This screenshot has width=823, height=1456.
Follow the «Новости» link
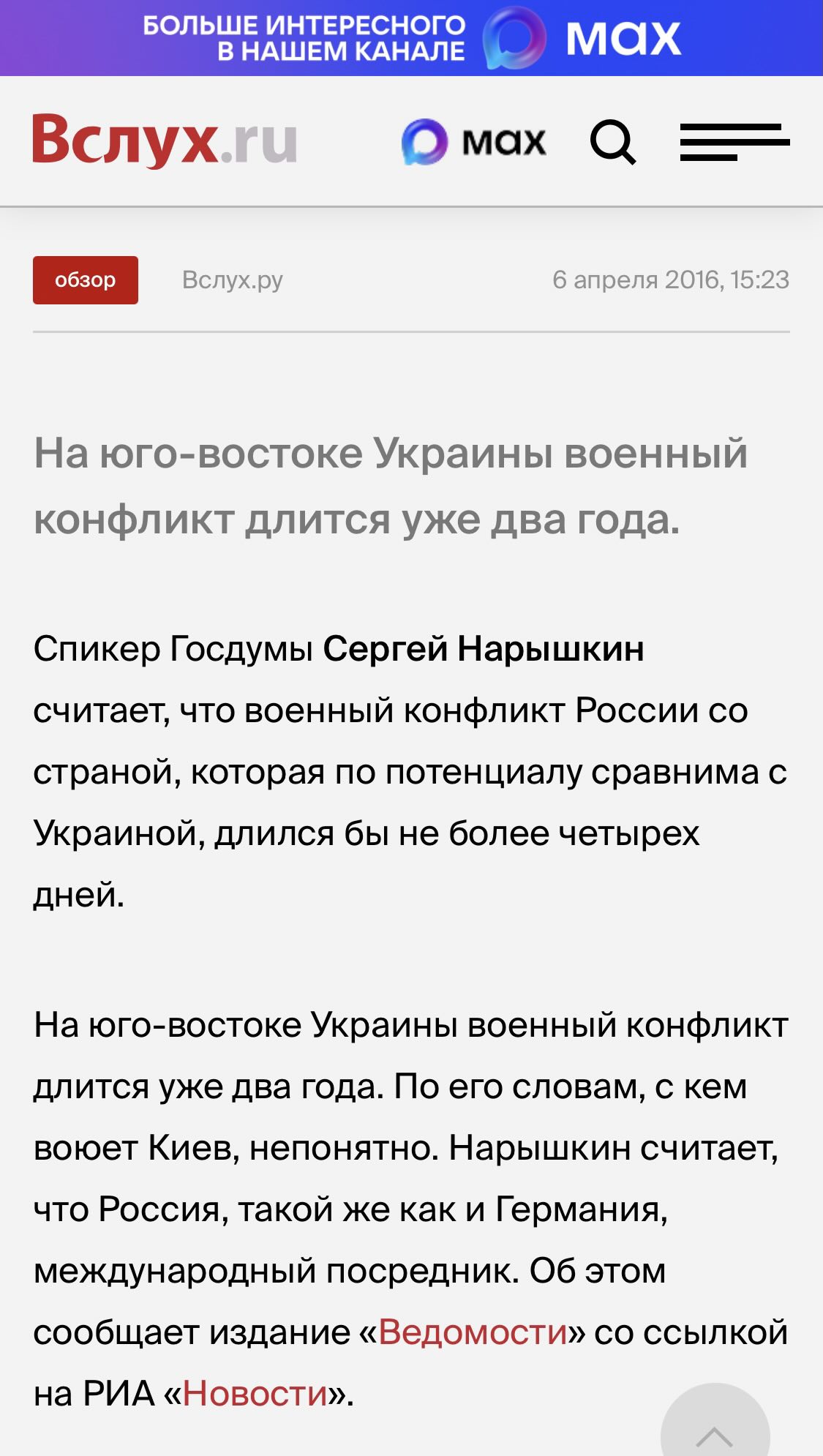click(255, 1393)
